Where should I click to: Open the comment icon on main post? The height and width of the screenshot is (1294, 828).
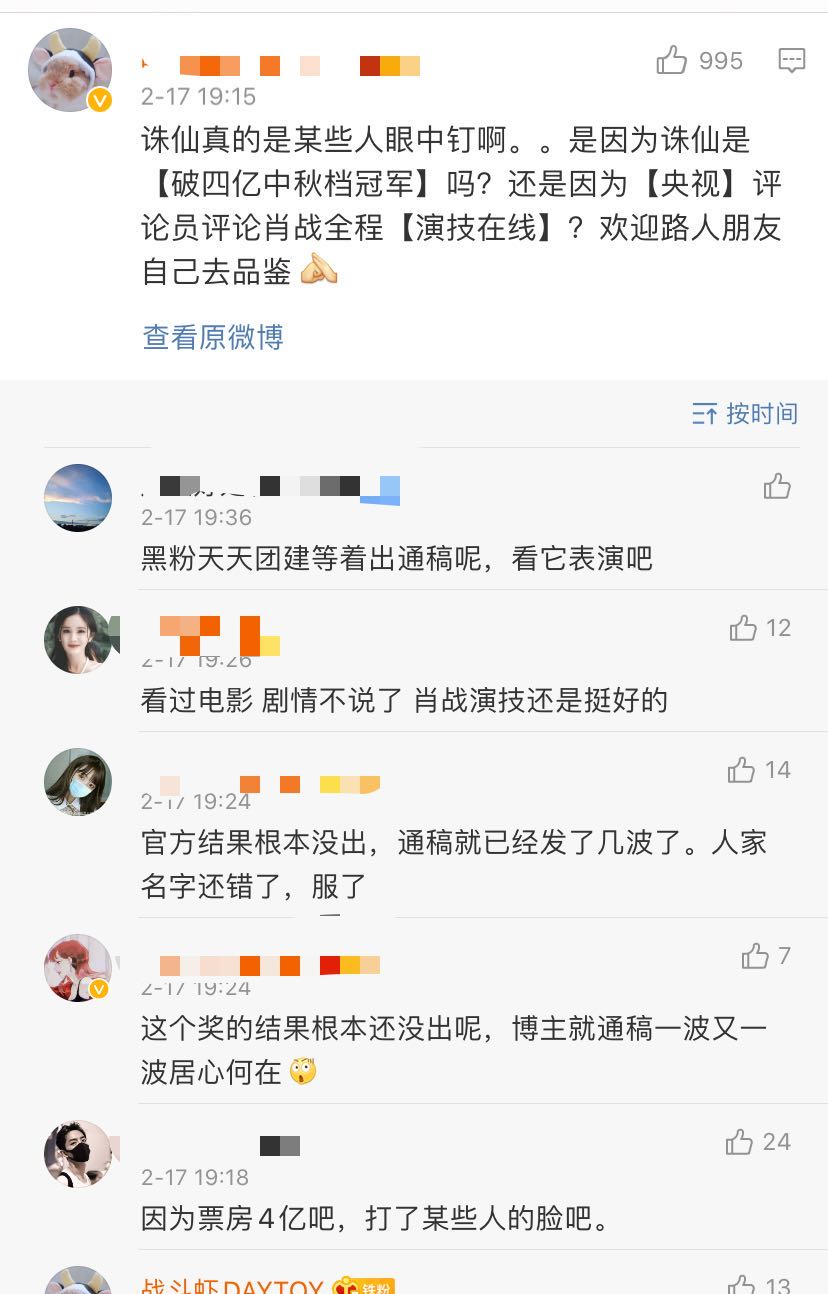pos(791,60)
